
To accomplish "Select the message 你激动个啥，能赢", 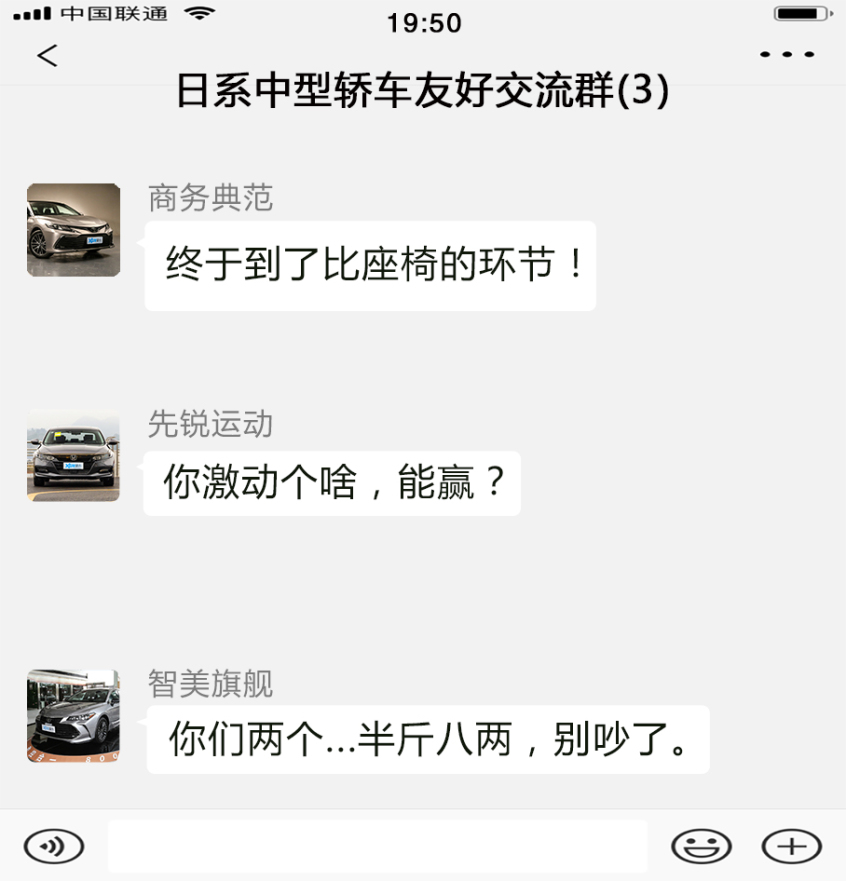I will (x=332, y=483).
